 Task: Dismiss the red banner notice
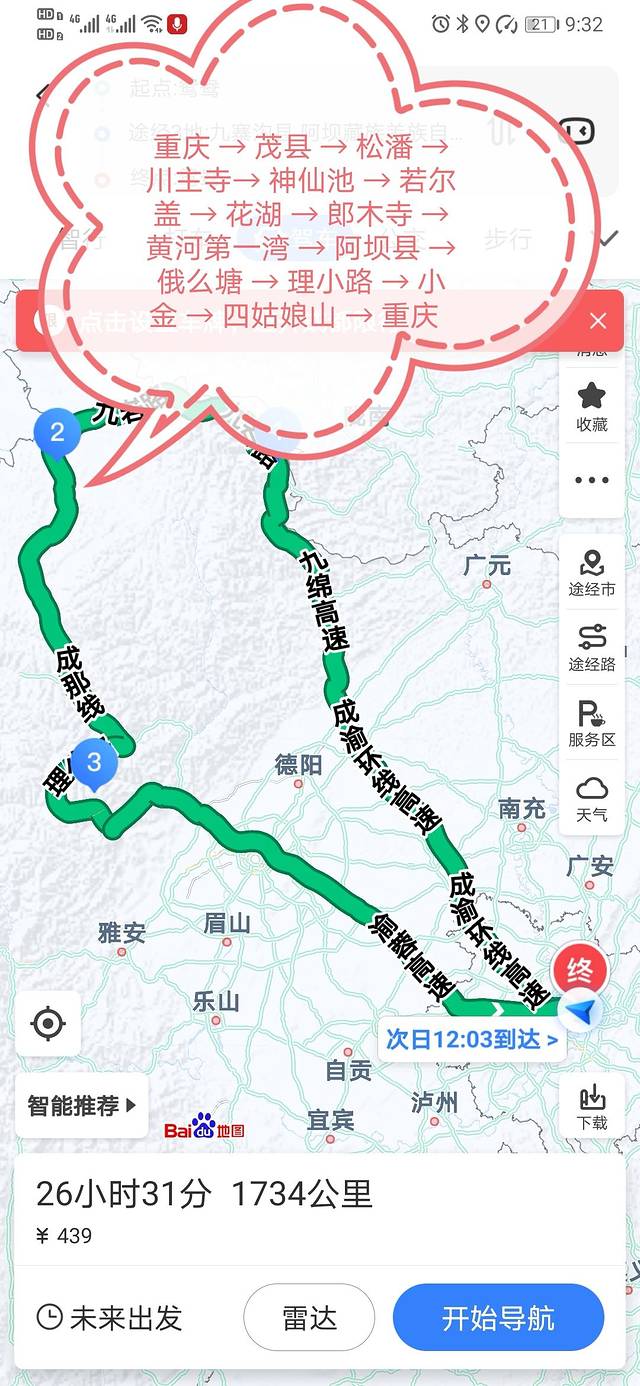598,321
